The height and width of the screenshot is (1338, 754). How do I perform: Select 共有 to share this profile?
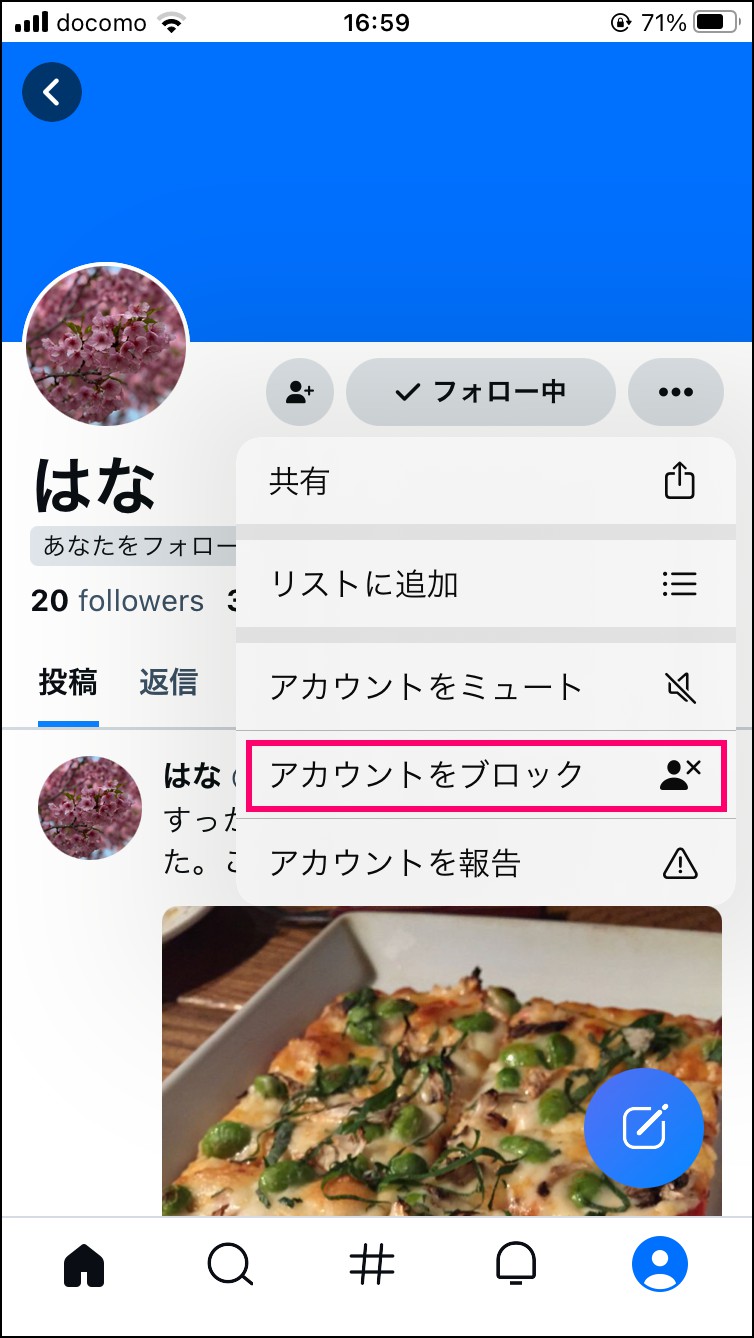486,482
